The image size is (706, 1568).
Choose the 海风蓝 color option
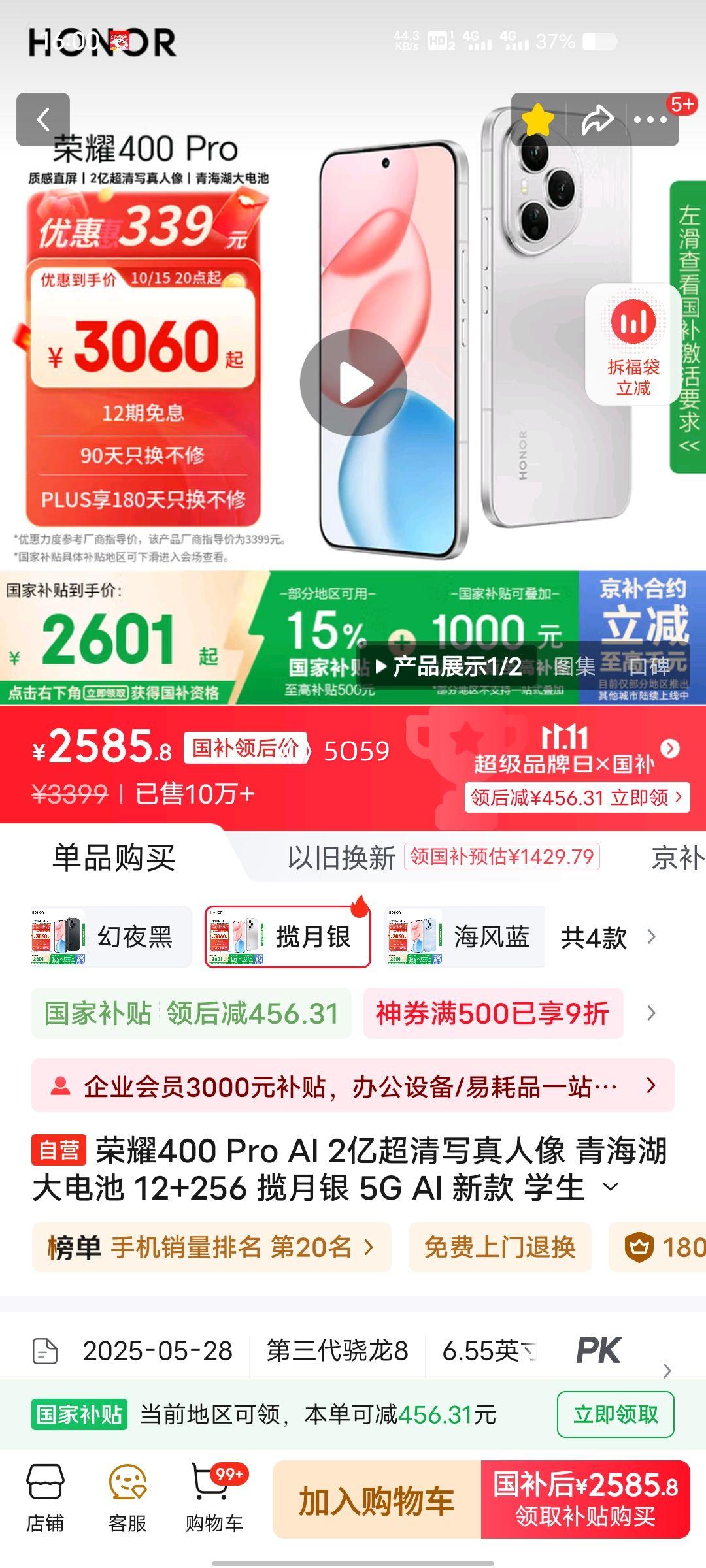[464, 937]
